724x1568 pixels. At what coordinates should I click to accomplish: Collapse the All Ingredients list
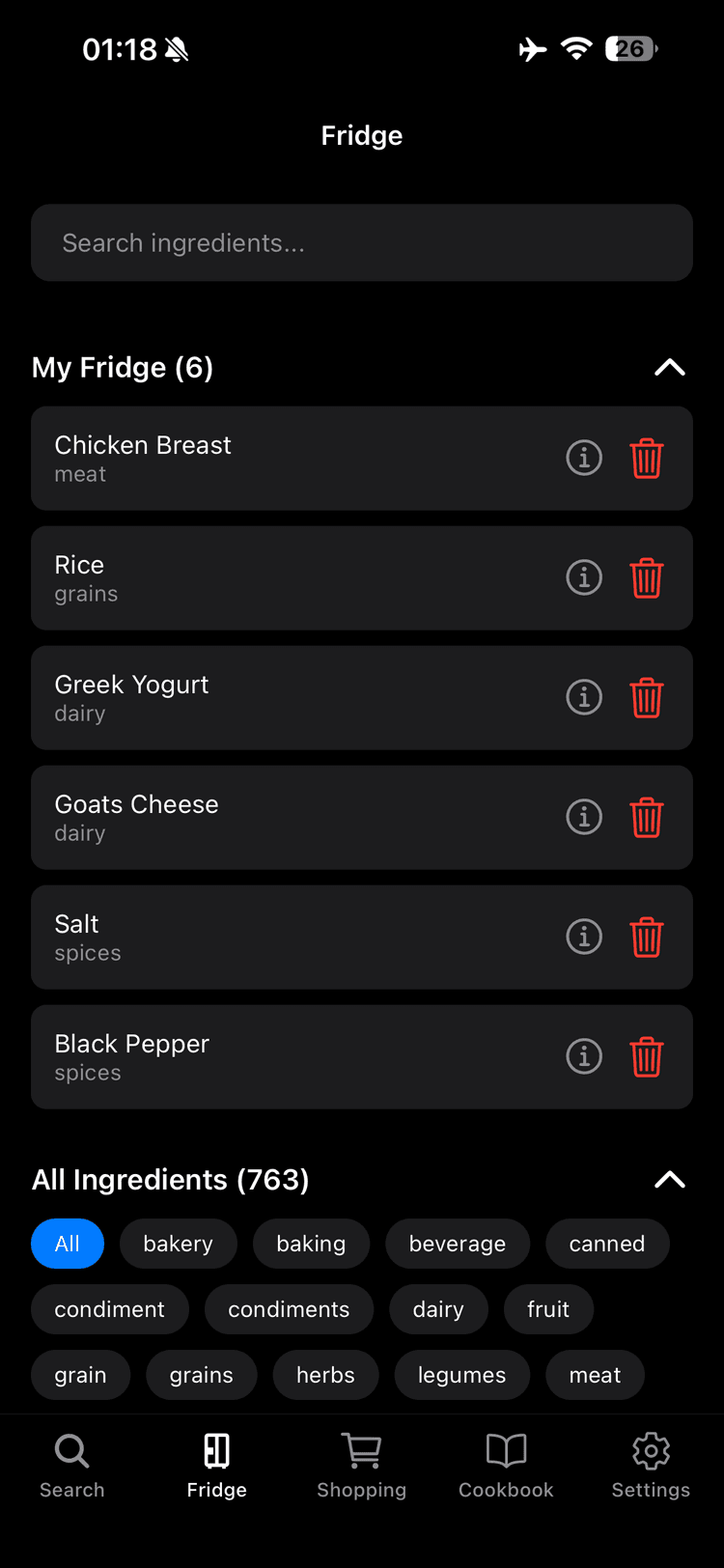(669, 1179)
